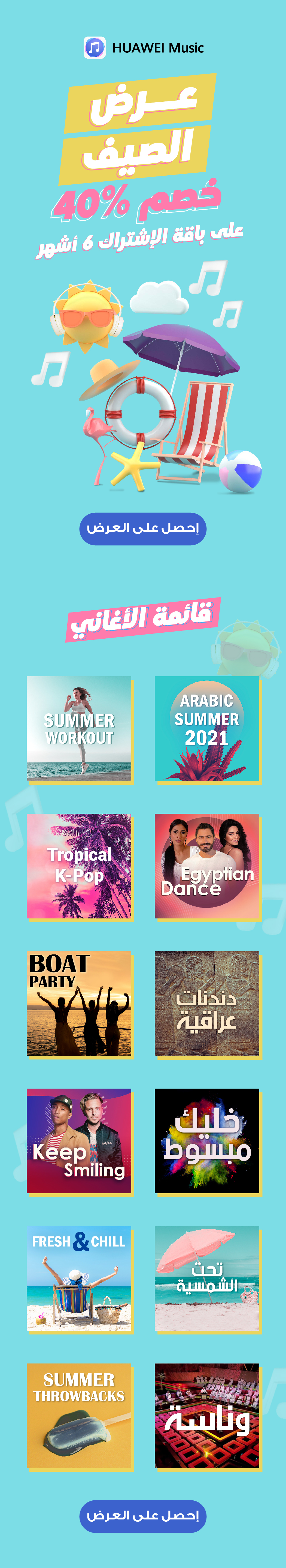286x1568 pixels.
Task: Choose the Boat Party playlist
Action: coord(79,1003)
